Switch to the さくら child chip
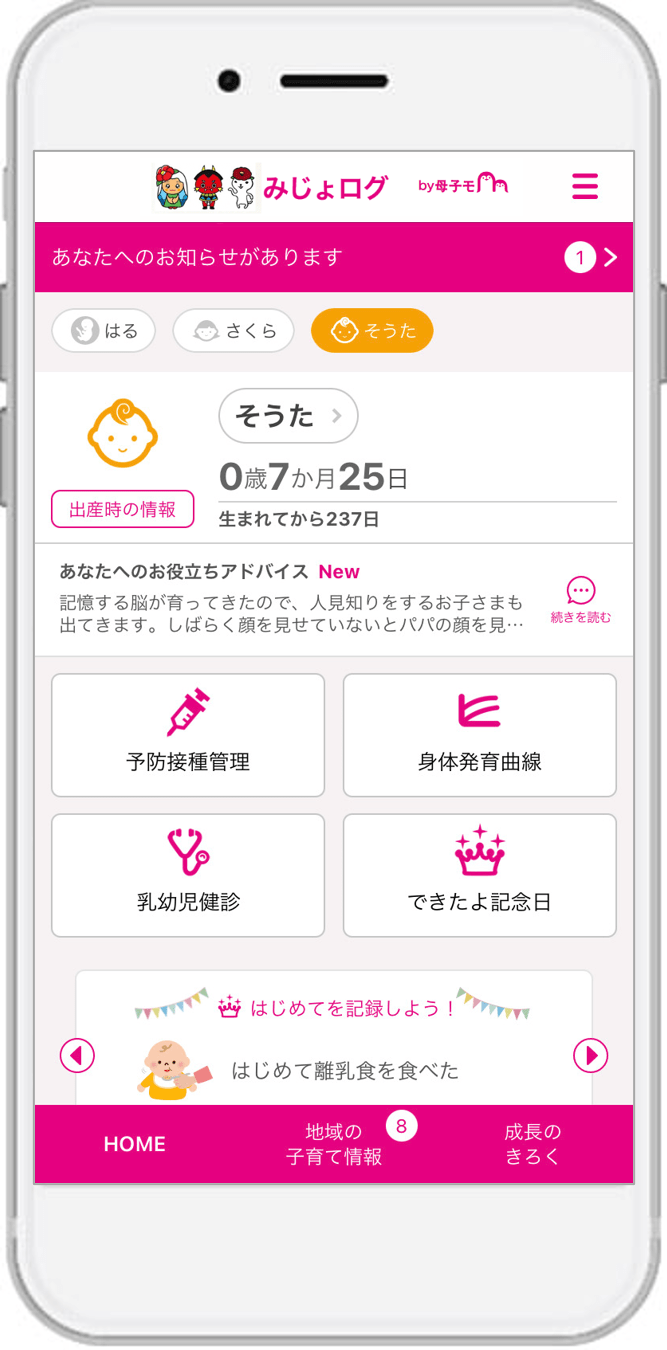 233,331
